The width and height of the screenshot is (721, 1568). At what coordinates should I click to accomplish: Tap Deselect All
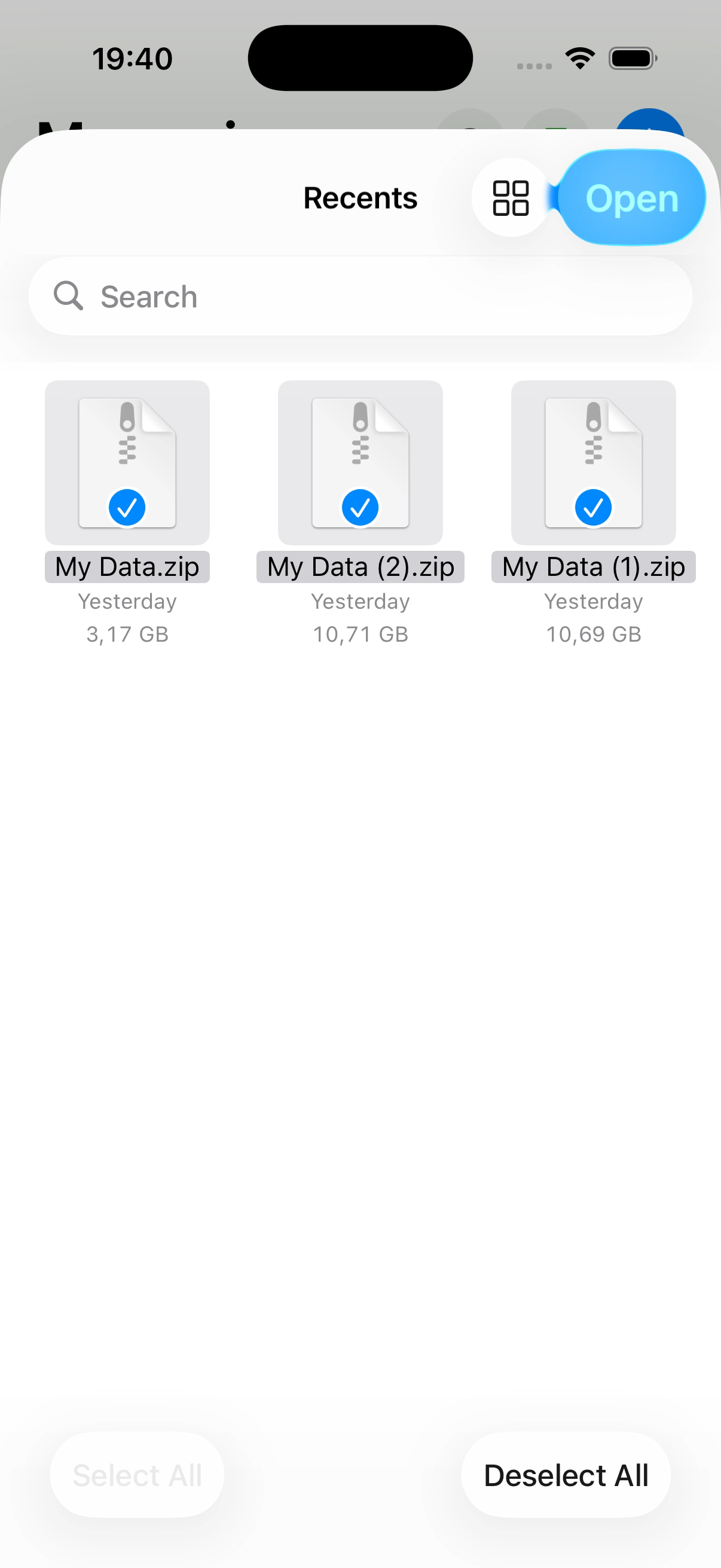566,1475
